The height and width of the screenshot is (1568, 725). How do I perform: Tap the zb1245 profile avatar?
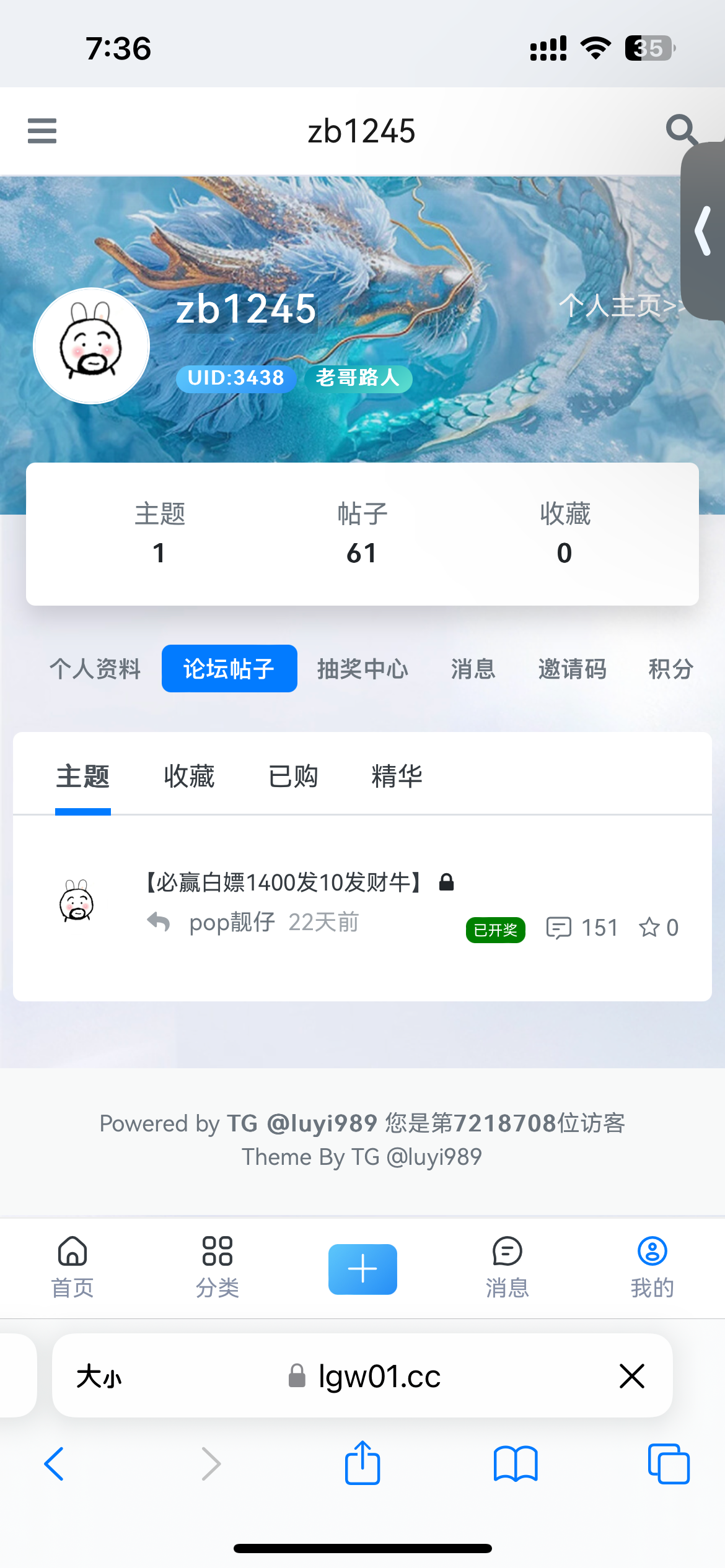pos(91,346)
